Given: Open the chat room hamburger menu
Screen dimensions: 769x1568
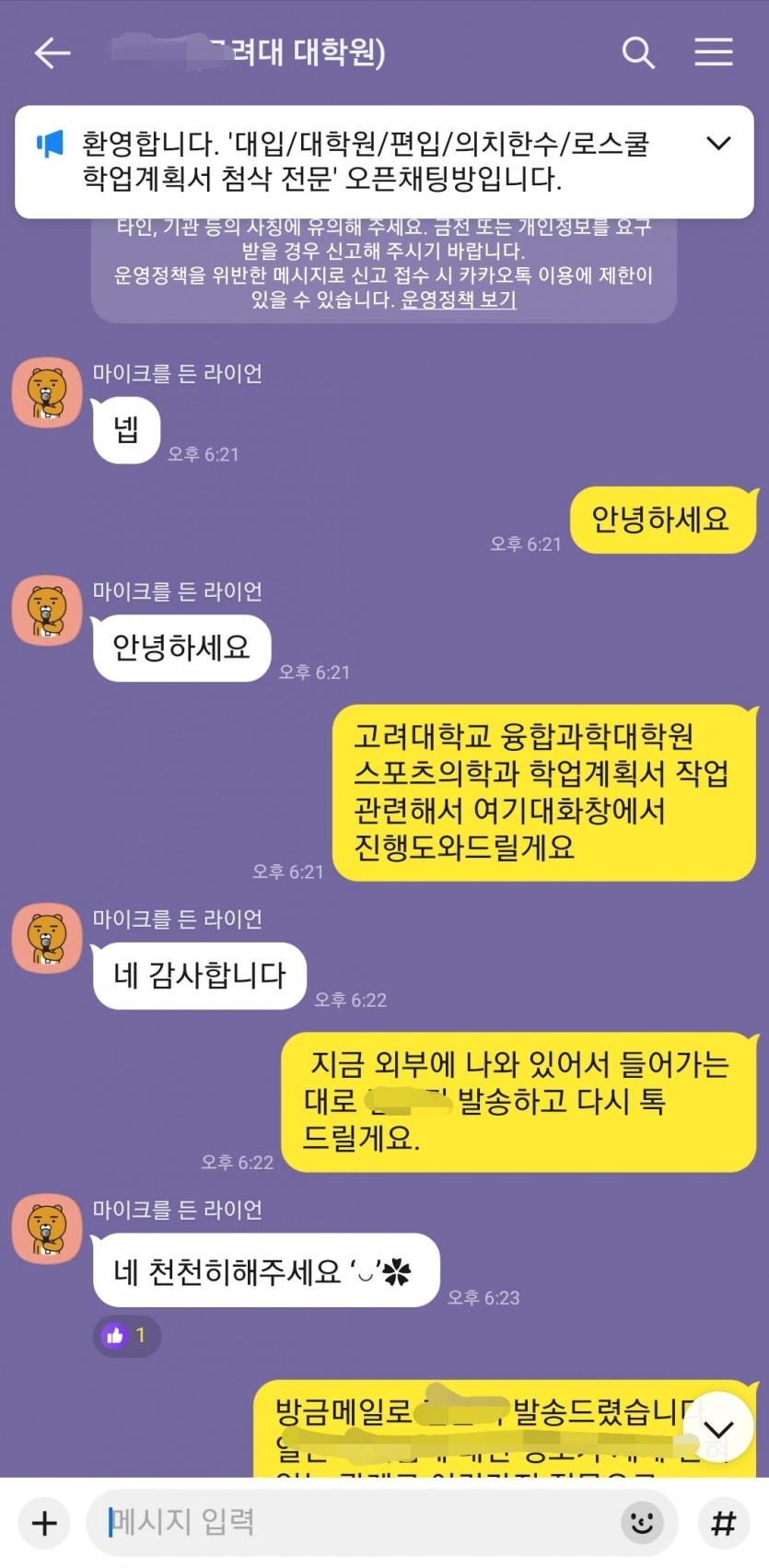Looking at the screenshot, I should tap(713, 53).
